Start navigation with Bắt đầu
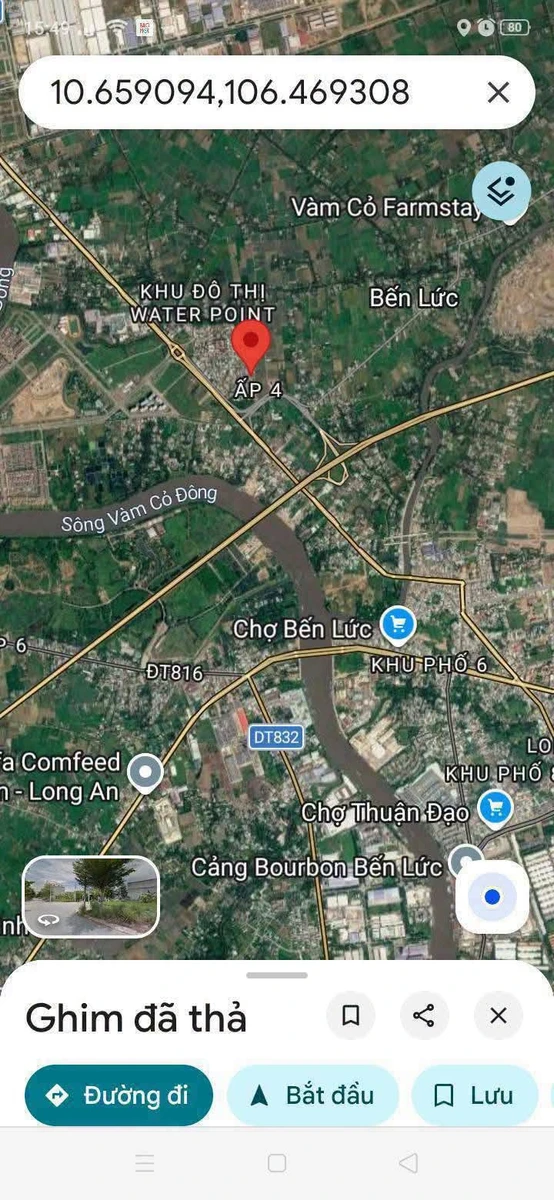The image size is (554, 1200). [x=313, y=1095]
